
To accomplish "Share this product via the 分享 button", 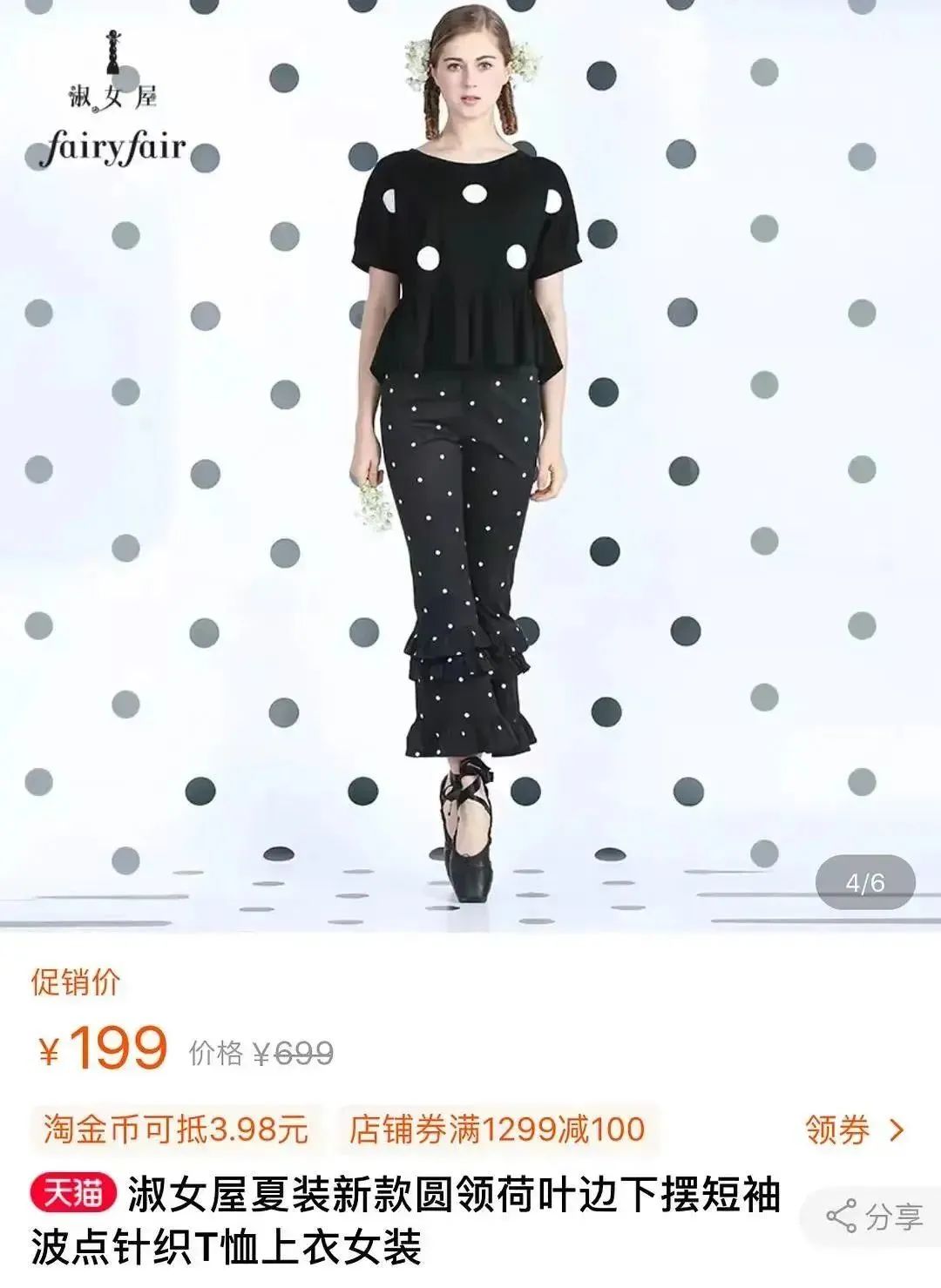I will tap(873, 1216).
